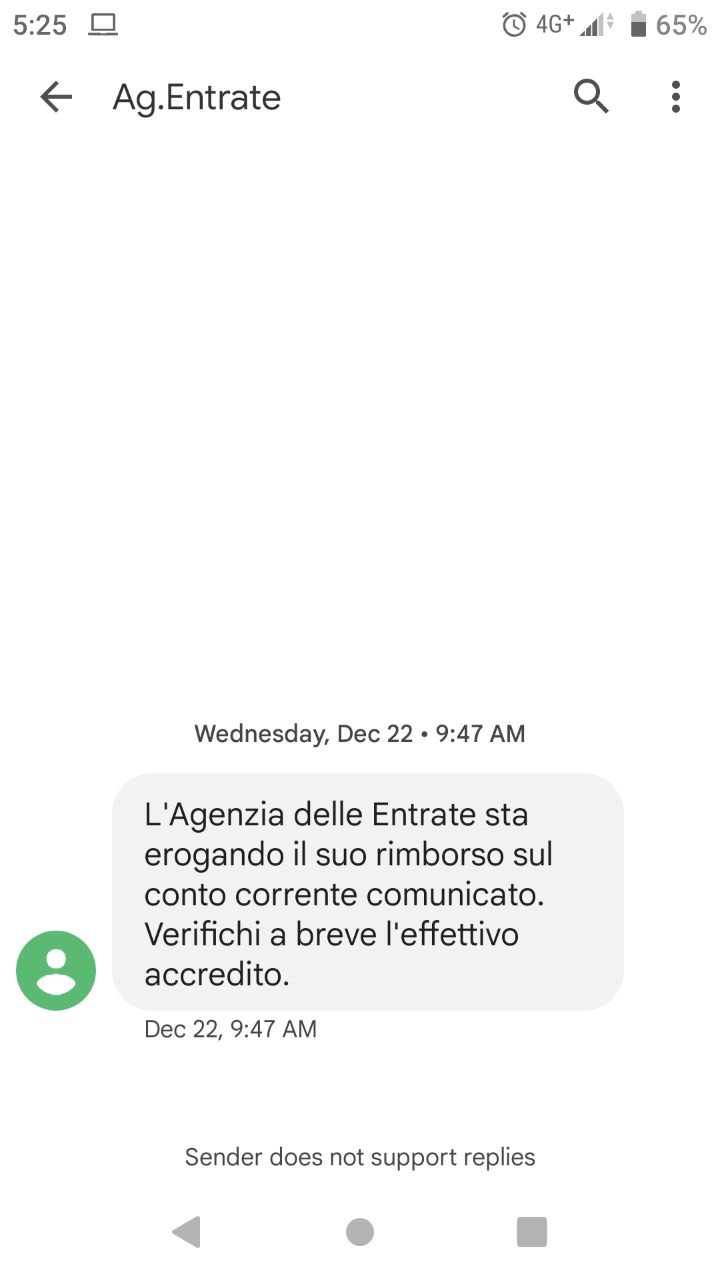Search within this conversation
Image resolution: width=720 pixels, height=1280 pixels.
[x=591, y=97]
